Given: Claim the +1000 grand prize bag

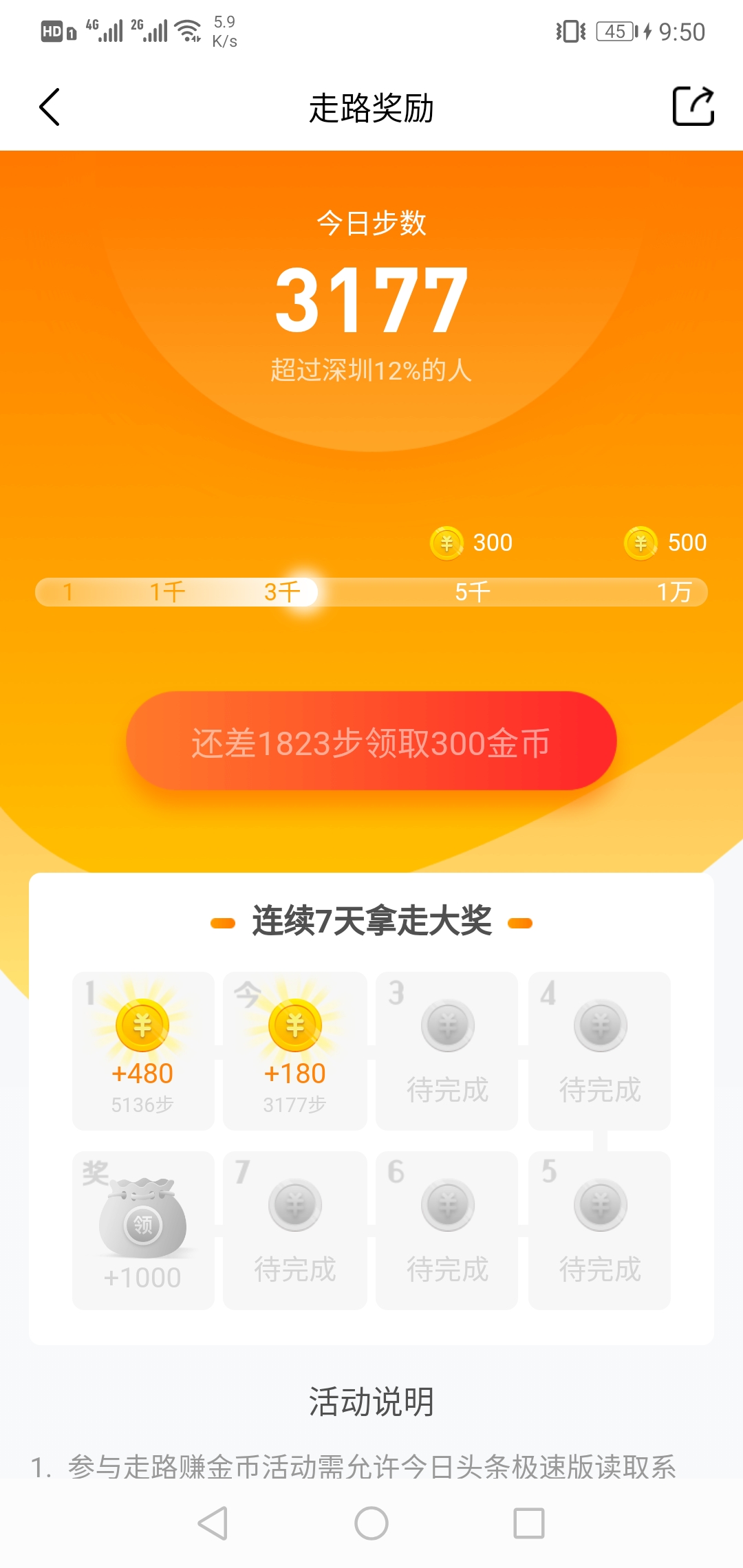Looking at the screenshot, I should click(143, 1229).
